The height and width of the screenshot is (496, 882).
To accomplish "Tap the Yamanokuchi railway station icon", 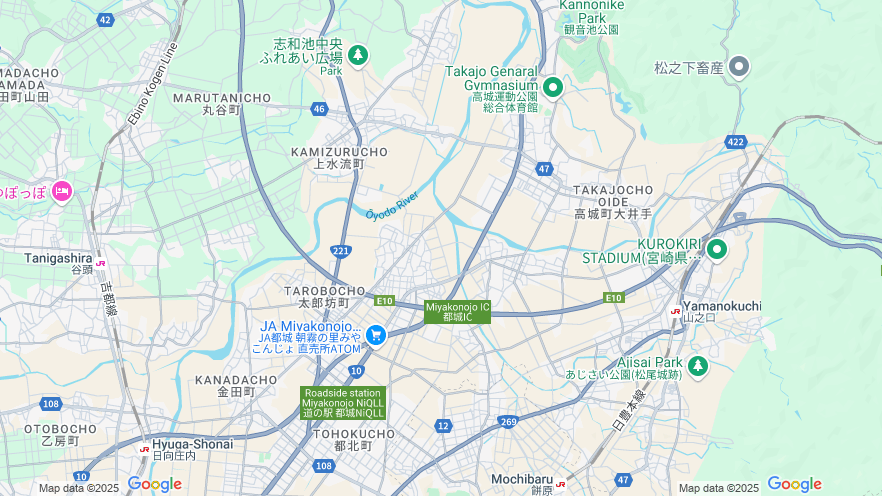I will click(x=676, y=311).
